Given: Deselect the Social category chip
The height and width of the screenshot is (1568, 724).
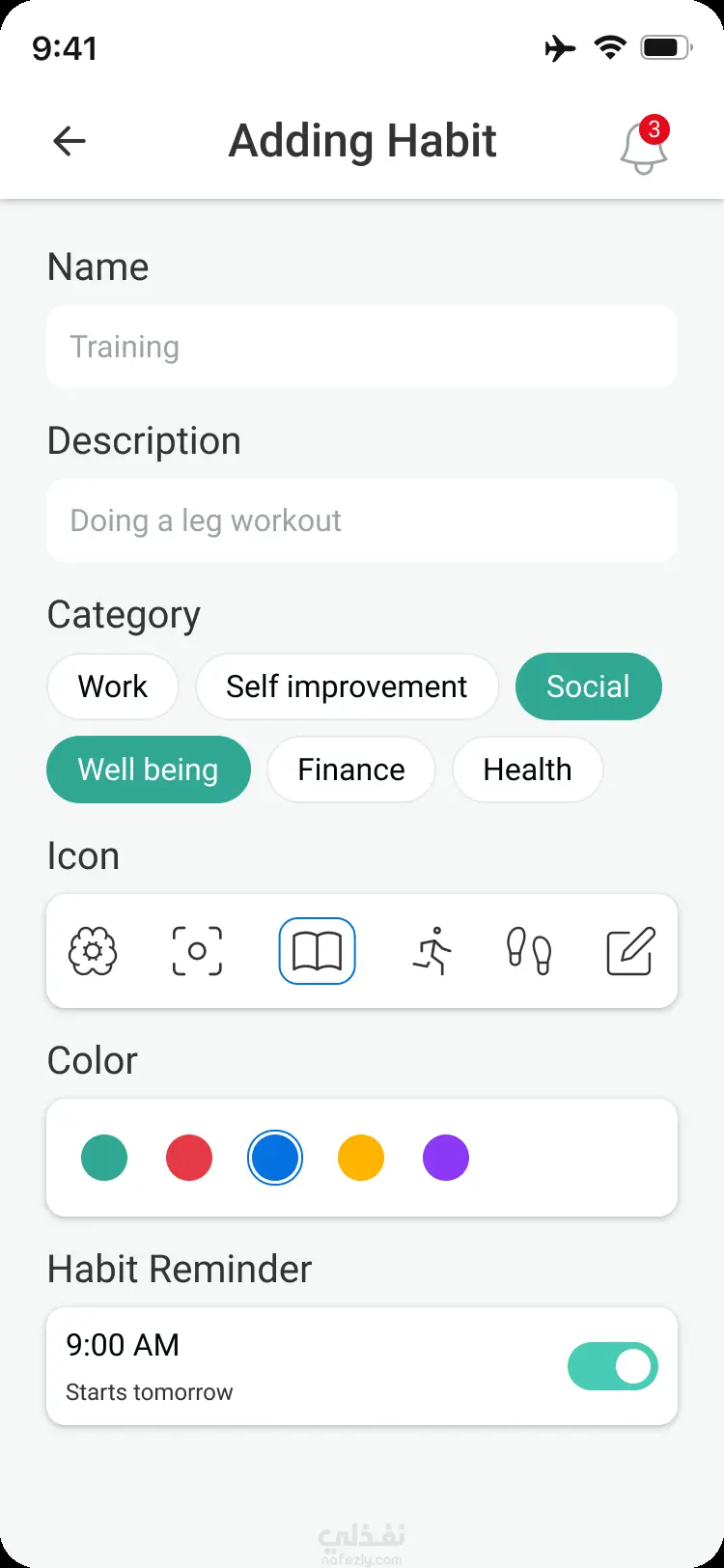Looking at the screenshot, I should pyautogui.click(x=588, y=686).
